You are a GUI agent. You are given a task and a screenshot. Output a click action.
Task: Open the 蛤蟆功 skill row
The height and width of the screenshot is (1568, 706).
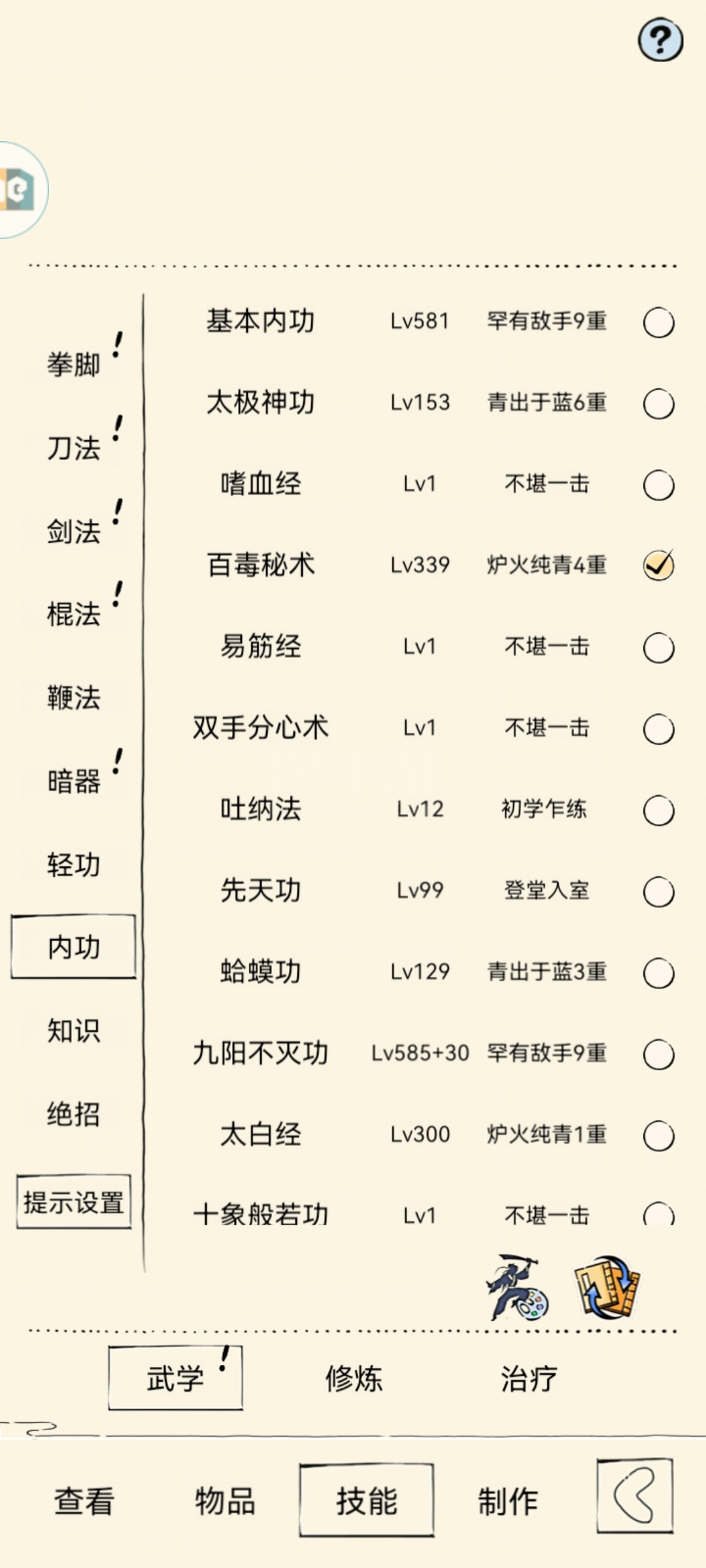click(260, 972)
